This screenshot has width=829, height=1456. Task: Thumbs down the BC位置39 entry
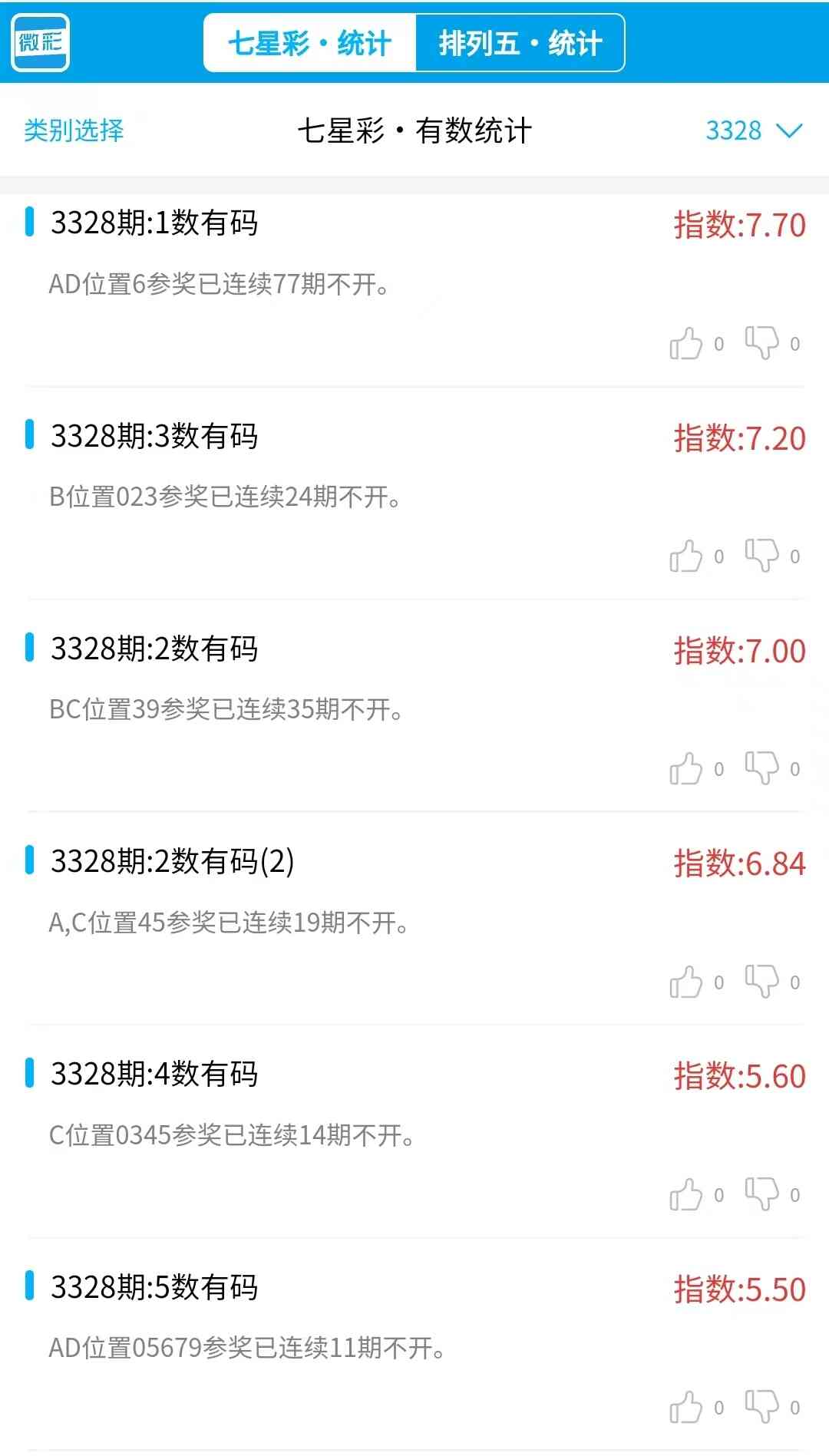click(x=761, y=768)
